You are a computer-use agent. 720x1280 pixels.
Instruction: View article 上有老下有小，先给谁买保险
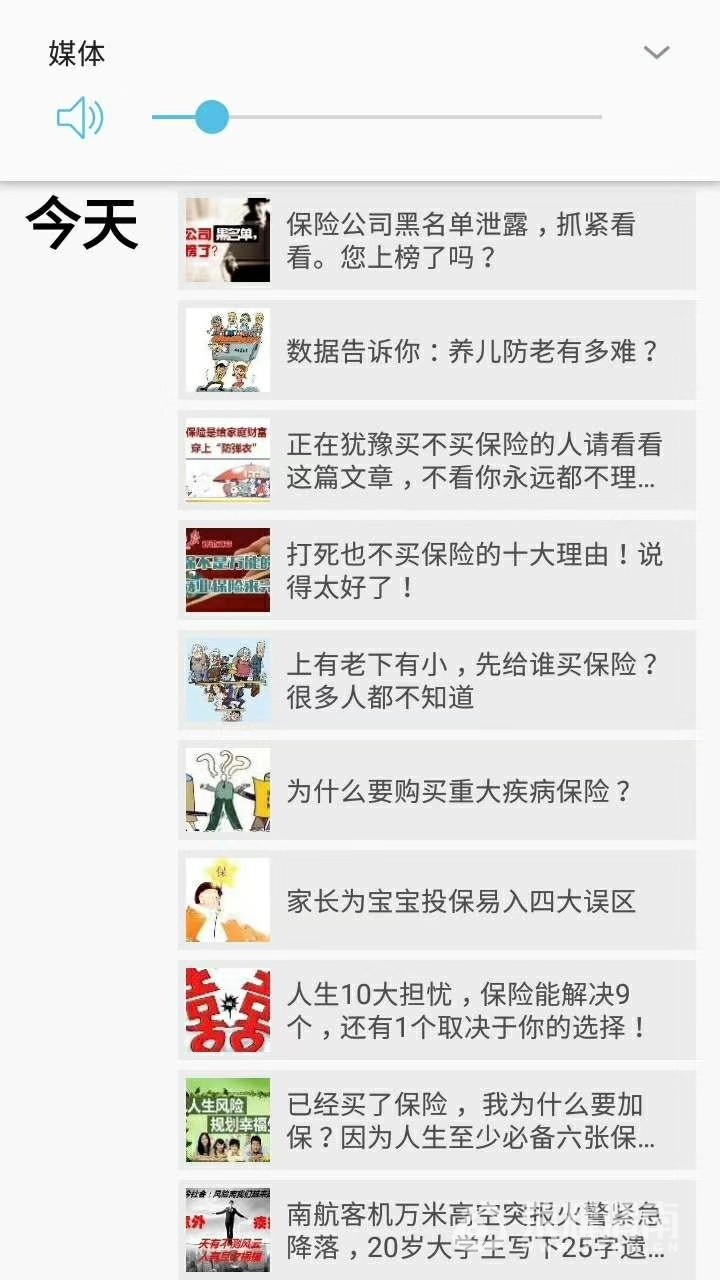tap(437, 680)
